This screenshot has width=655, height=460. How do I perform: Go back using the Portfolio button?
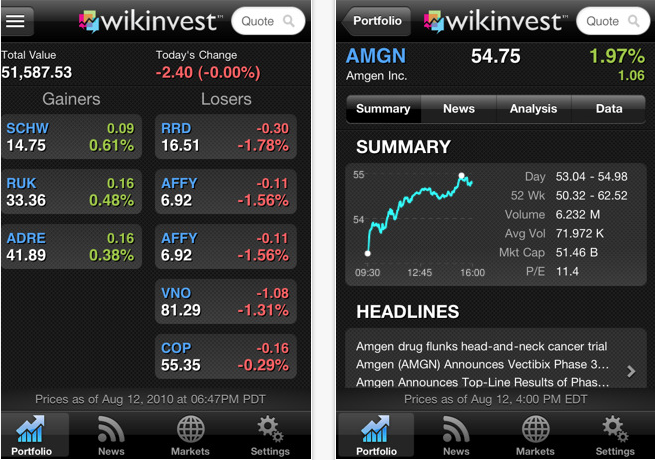(x=376, y=21)
